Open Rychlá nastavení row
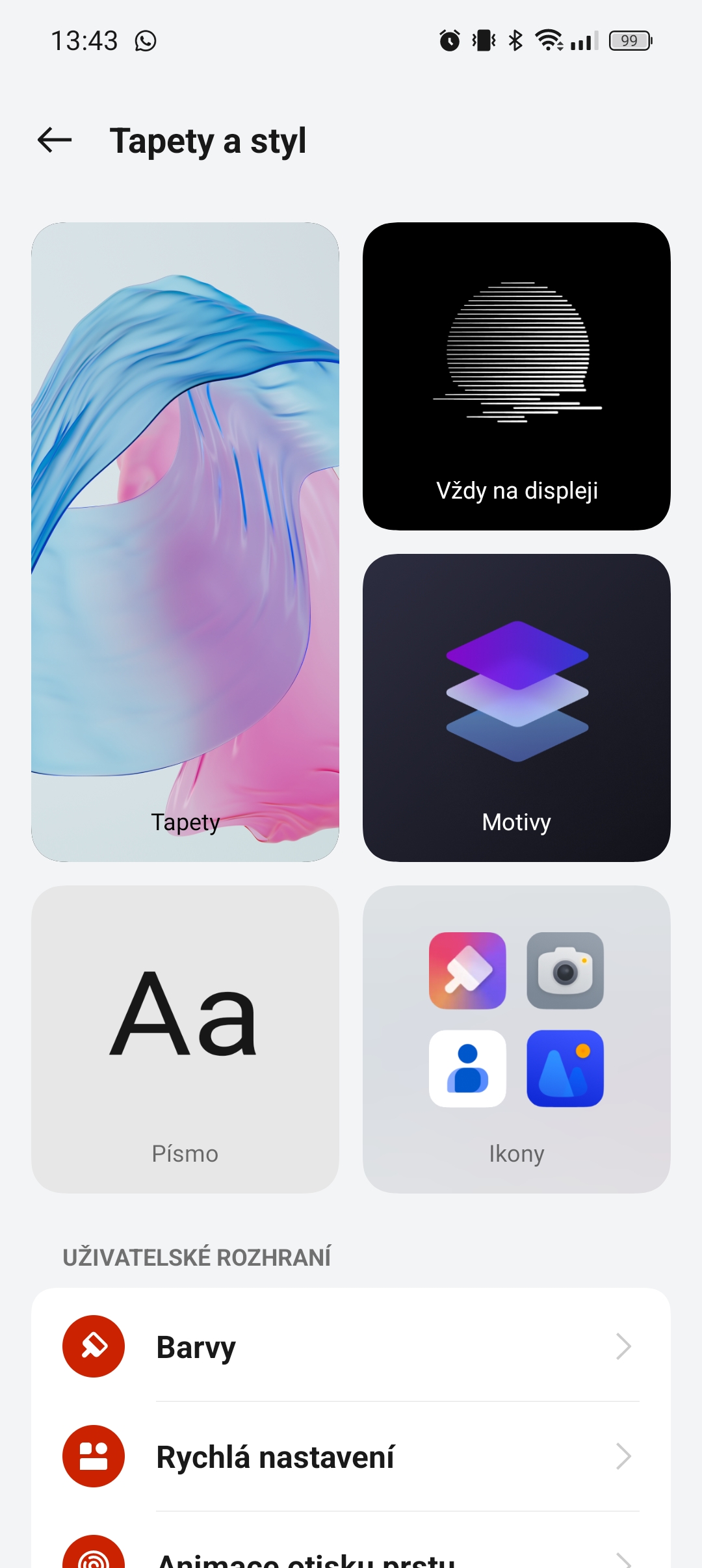Image resolution: width=702 pixels, height=1568 pixels. click(351, 1456)
